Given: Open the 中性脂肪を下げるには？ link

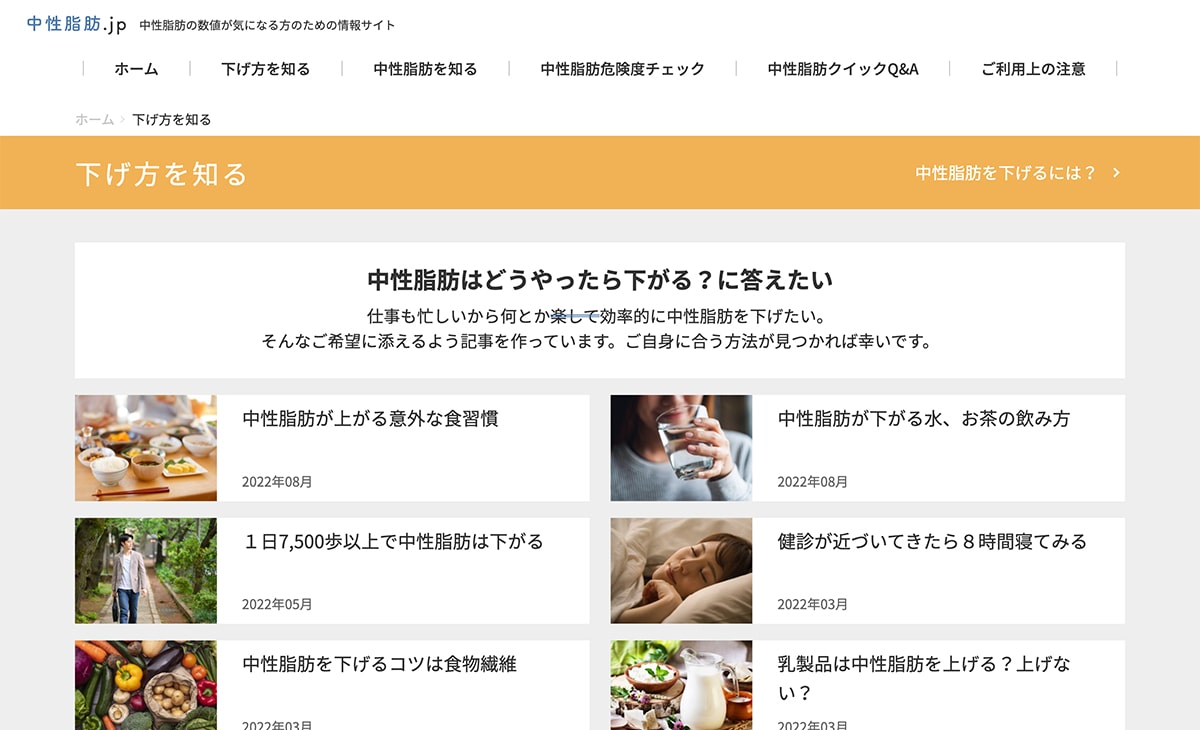Looking at the screenshot, I should click(1016, 173).
